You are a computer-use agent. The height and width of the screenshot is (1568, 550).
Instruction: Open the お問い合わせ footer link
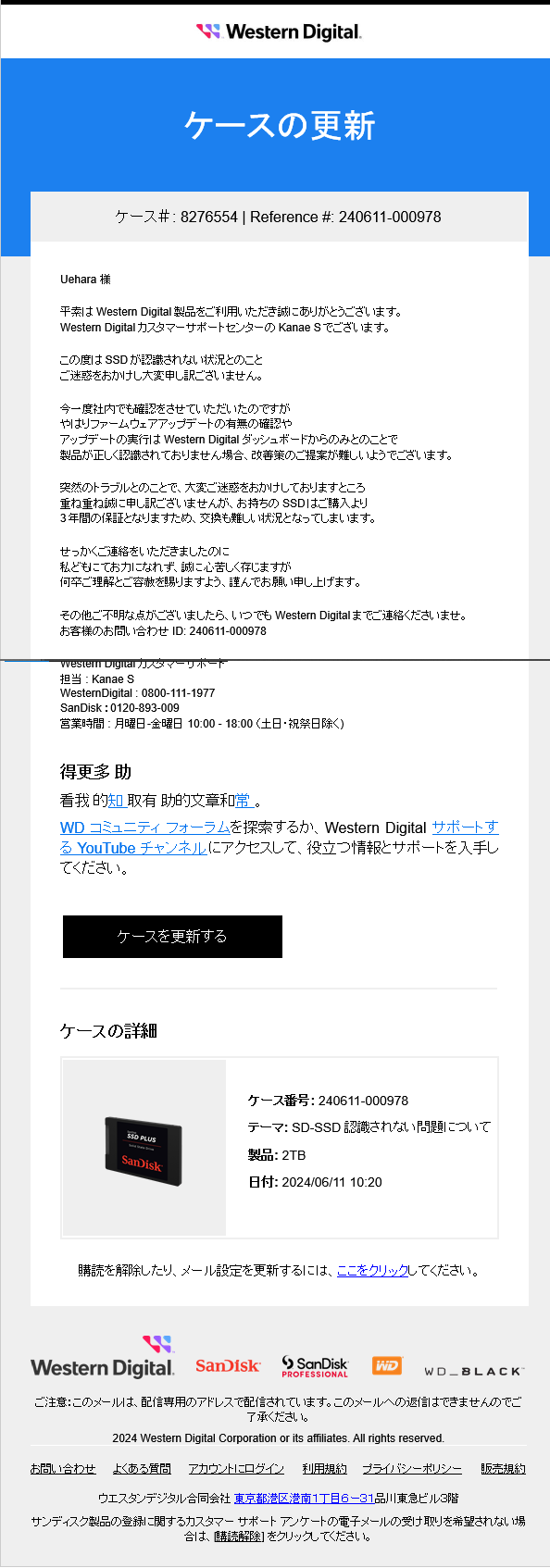(63, 1469)
